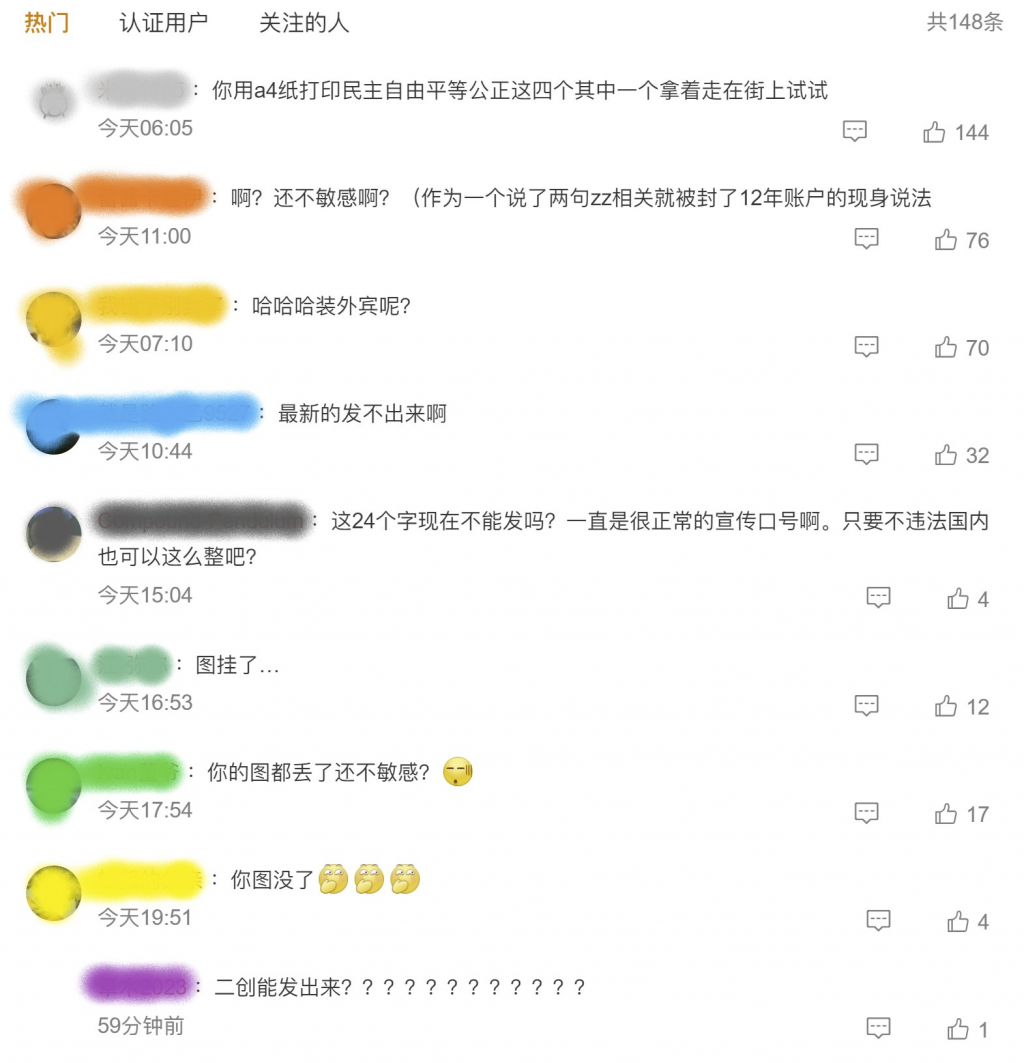Like the 图挂了 comment
The width and height of the screenshot is (1024, 1063).
click(946, 707)
